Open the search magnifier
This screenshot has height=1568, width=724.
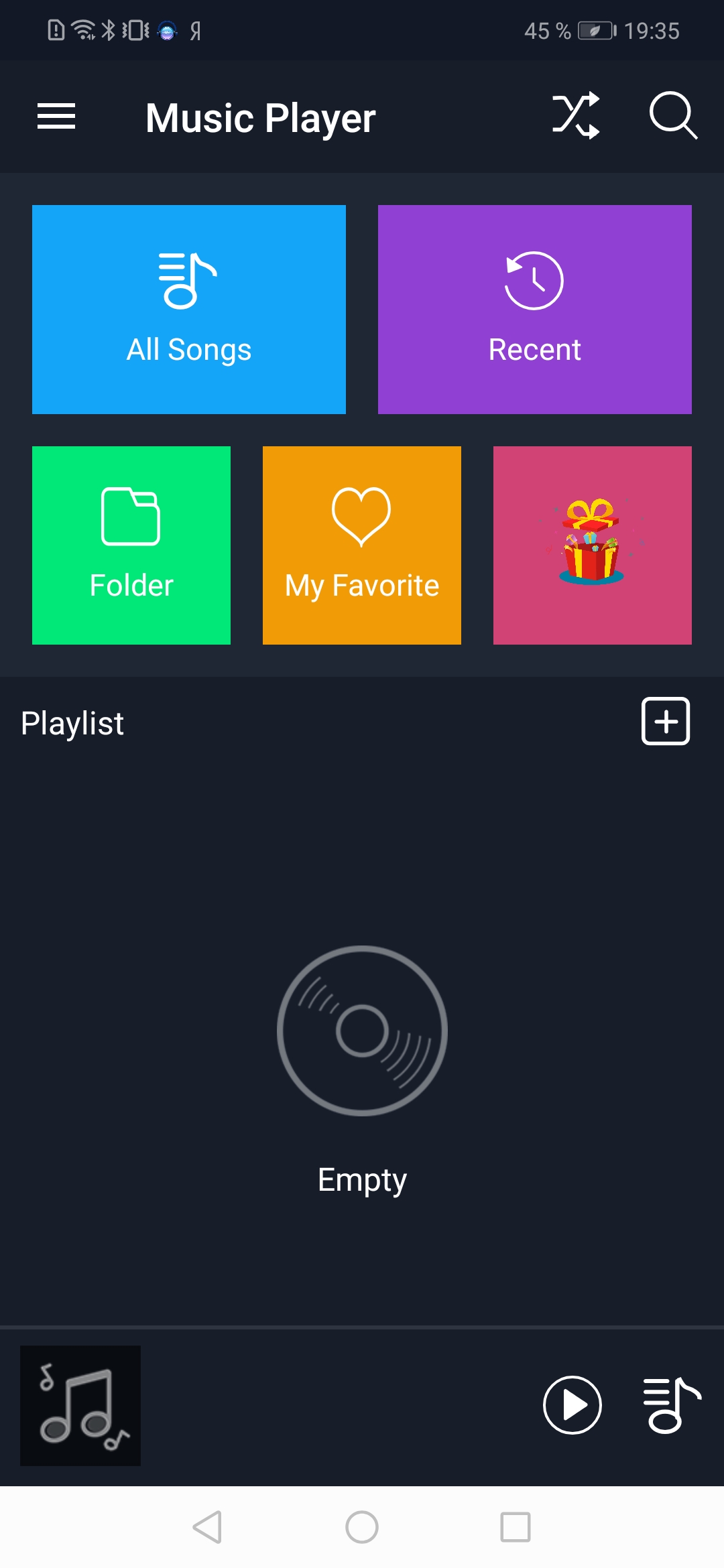[x=673, y=115]
